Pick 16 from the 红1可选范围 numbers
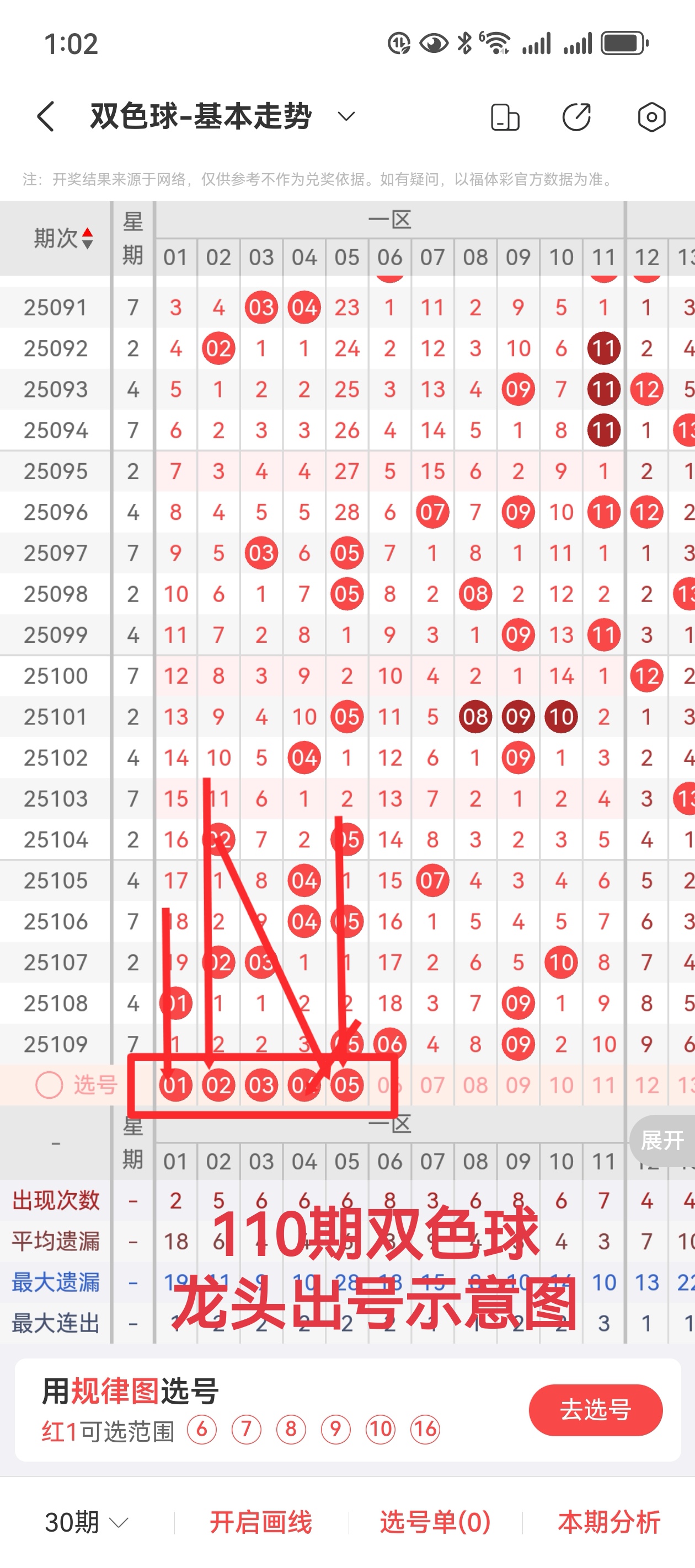The height and width of the screenshot is (1568, 695). tap(425, 1429)
